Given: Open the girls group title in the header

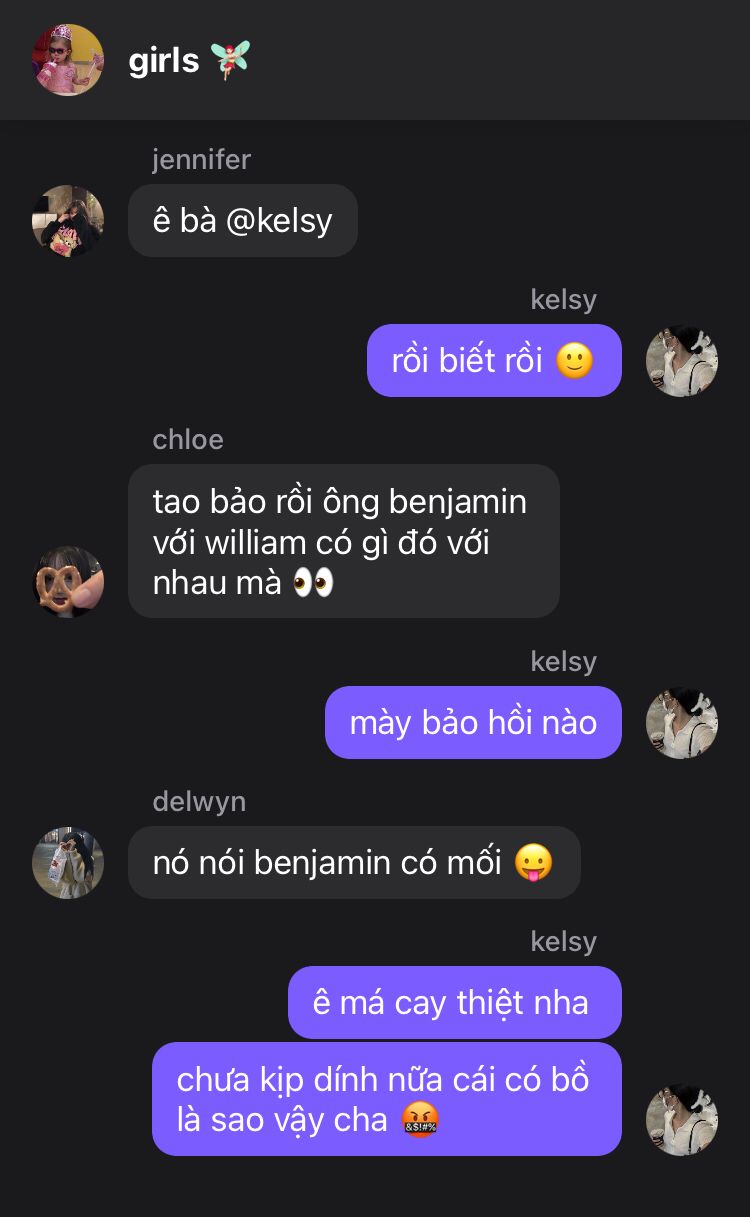Looking at the screenshot, I should pos(188,60).
